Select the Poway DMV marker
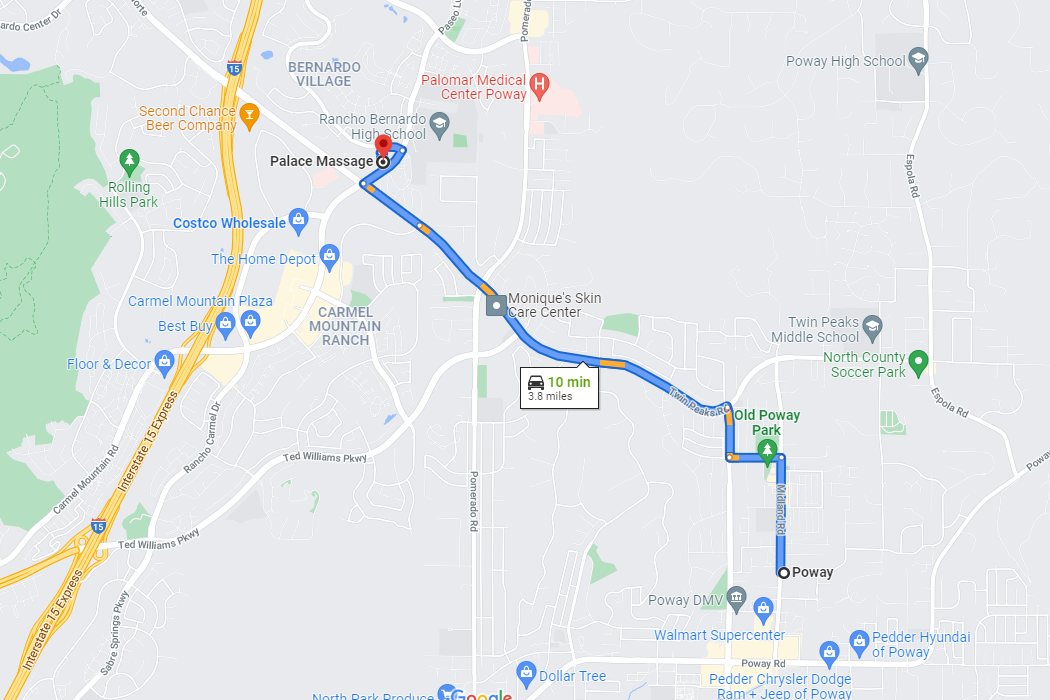Image resolution: width=1050 pixels, height=700 pixels. click(x=737, y=597)
